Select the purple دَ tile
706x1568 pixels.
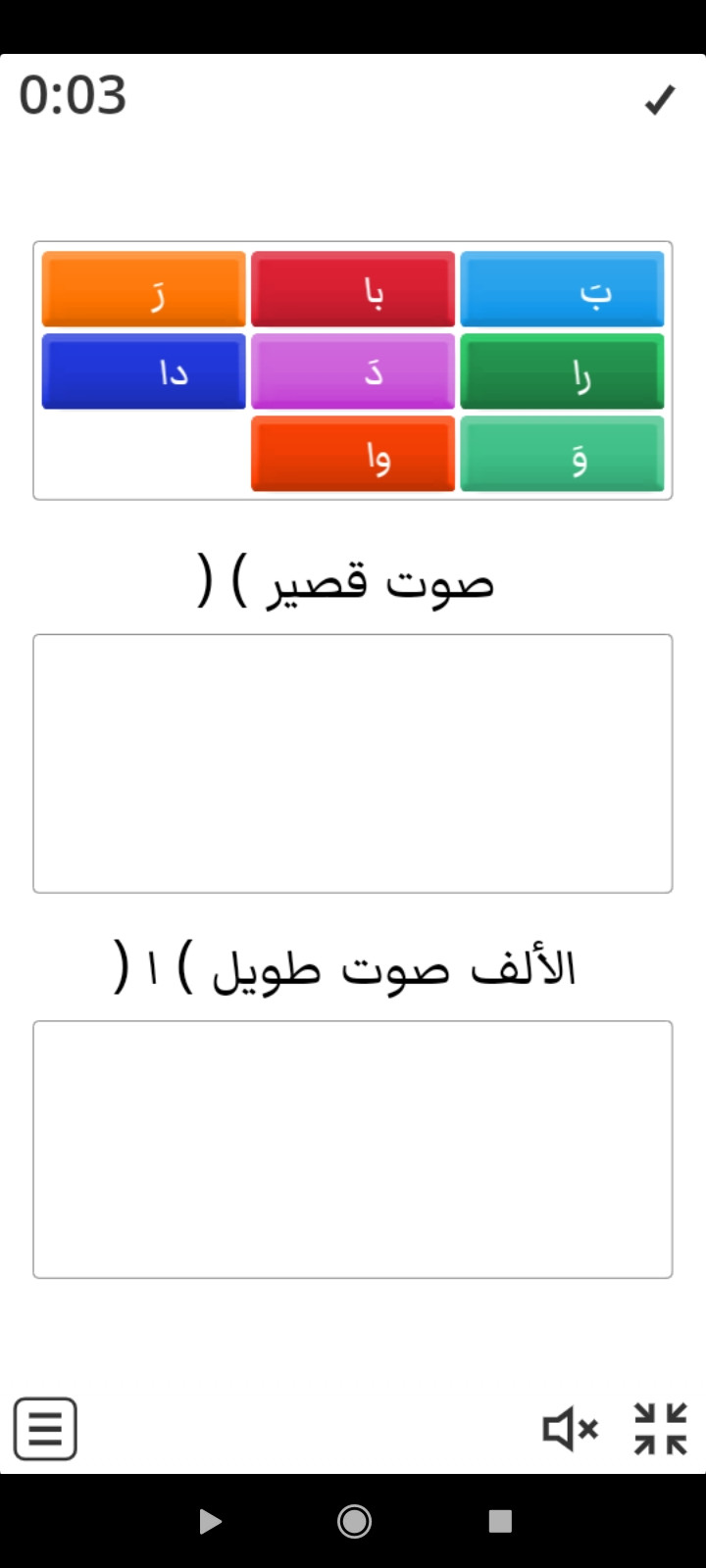(x=353, y=371)
